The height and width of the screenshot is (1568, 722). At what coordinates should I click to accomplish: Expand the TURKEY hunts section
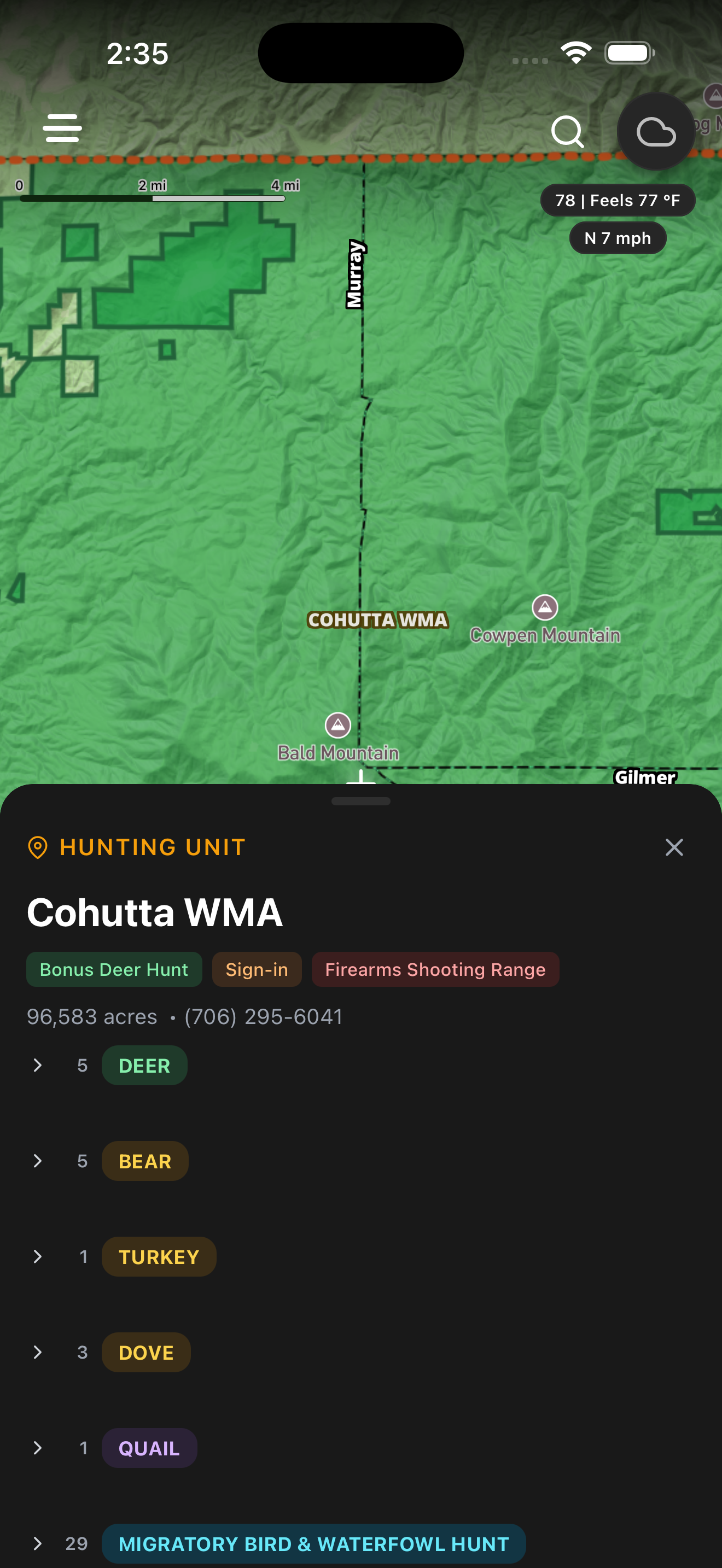coord(38,1256)
